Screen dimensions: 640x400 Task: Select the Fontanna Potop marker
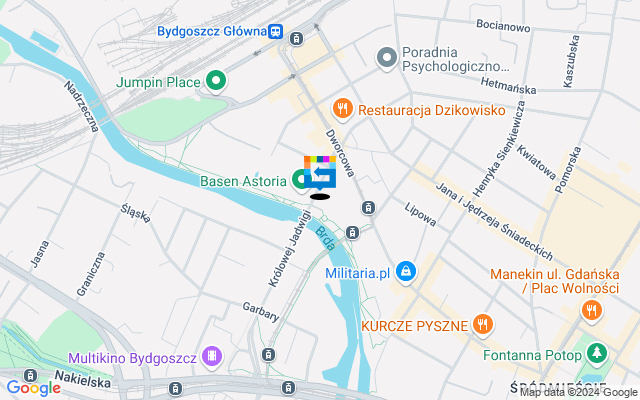pos(597,353)
